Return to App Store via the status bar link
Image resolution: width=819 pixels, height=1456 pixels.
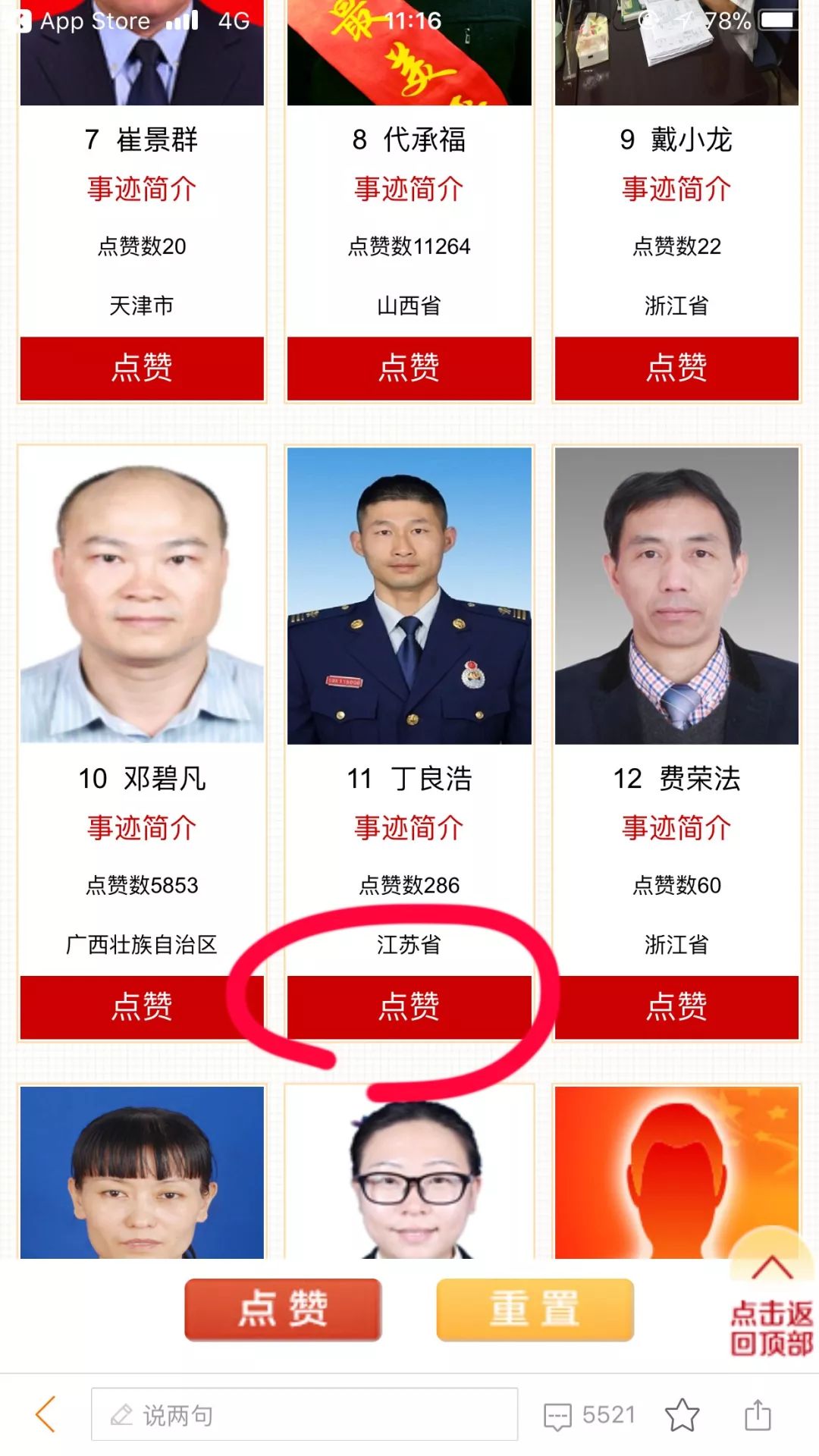point(91,21)
